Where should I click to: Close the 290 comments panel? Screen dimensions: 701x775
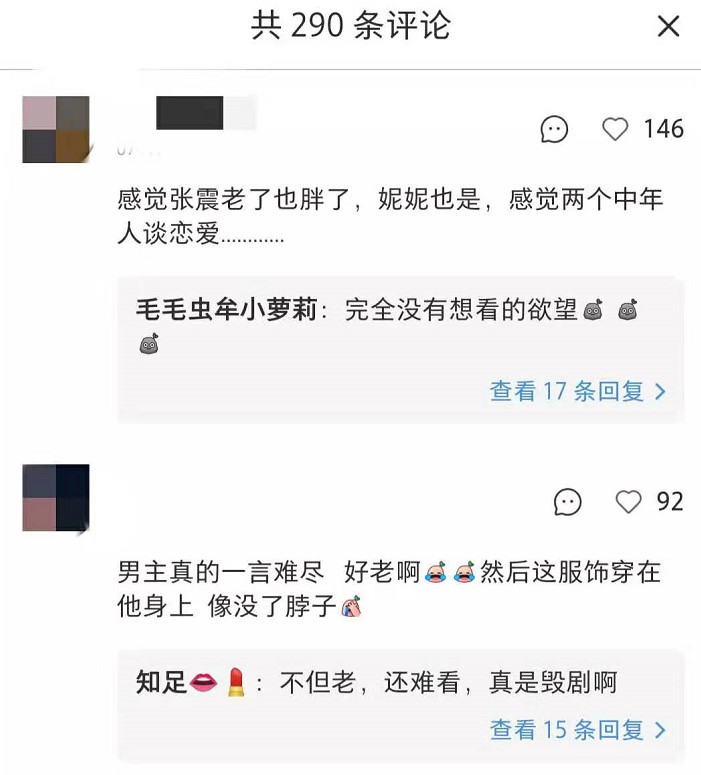pos(668,26)
